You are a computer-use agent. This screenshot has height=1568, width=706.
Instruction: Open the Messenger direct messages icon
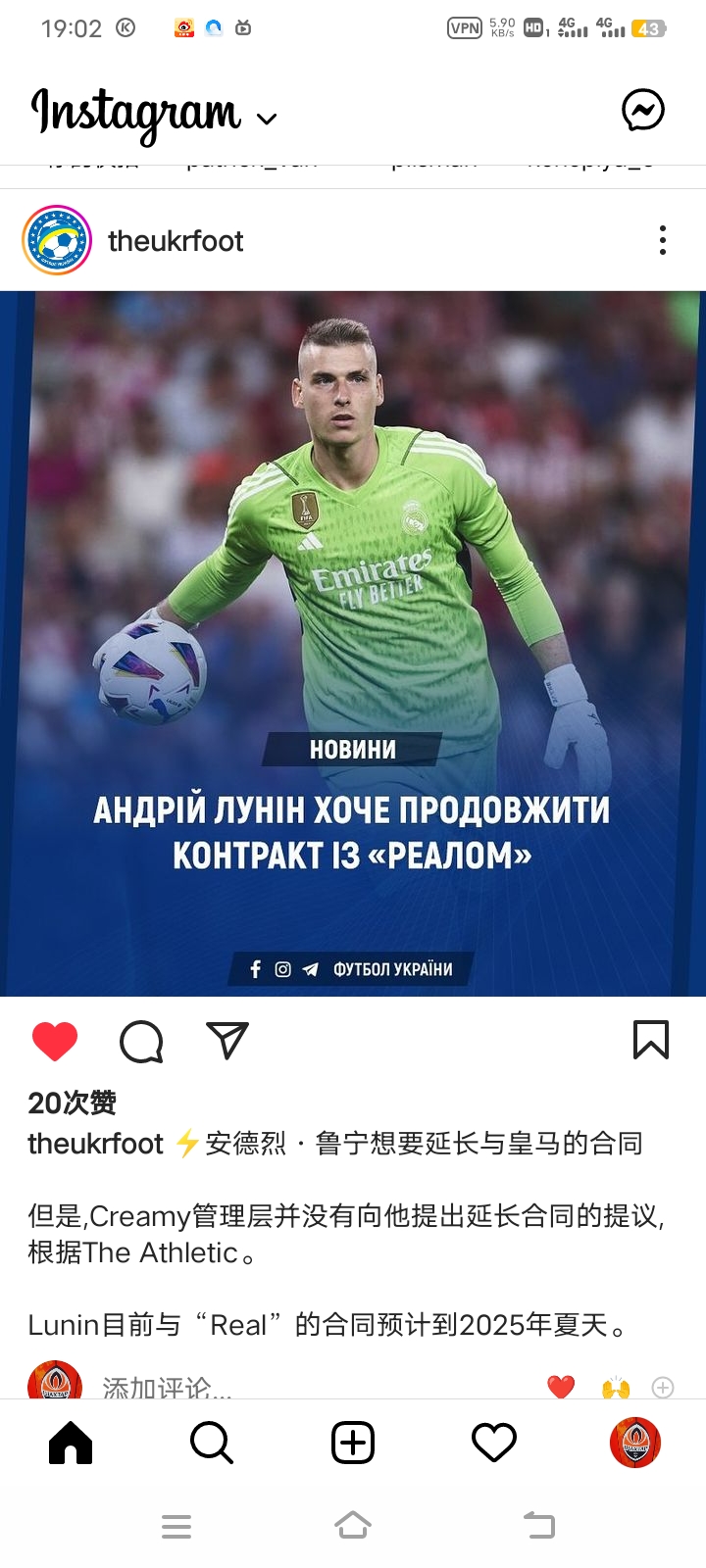[643, 110]
